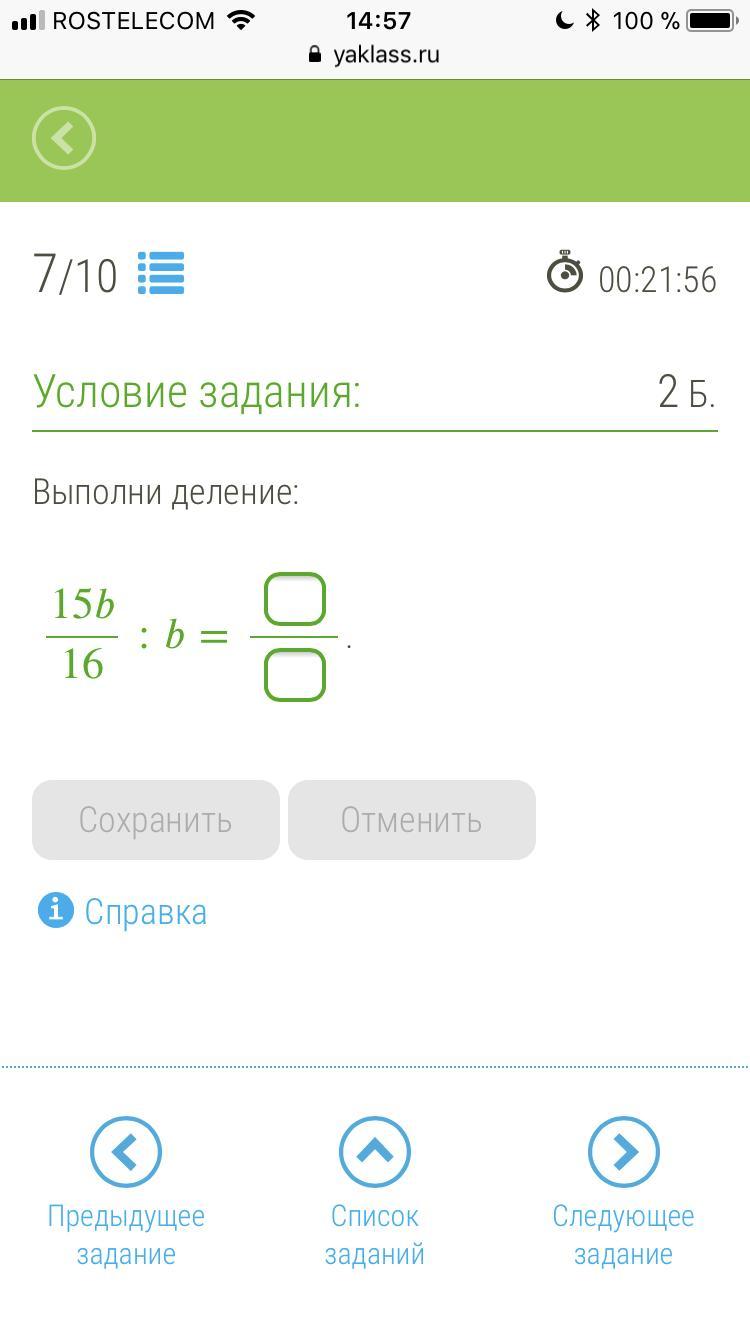Tap the yaklass.ru address bar
The width and height of the screenshot is (750, 1334).
(x=375, y=55)
